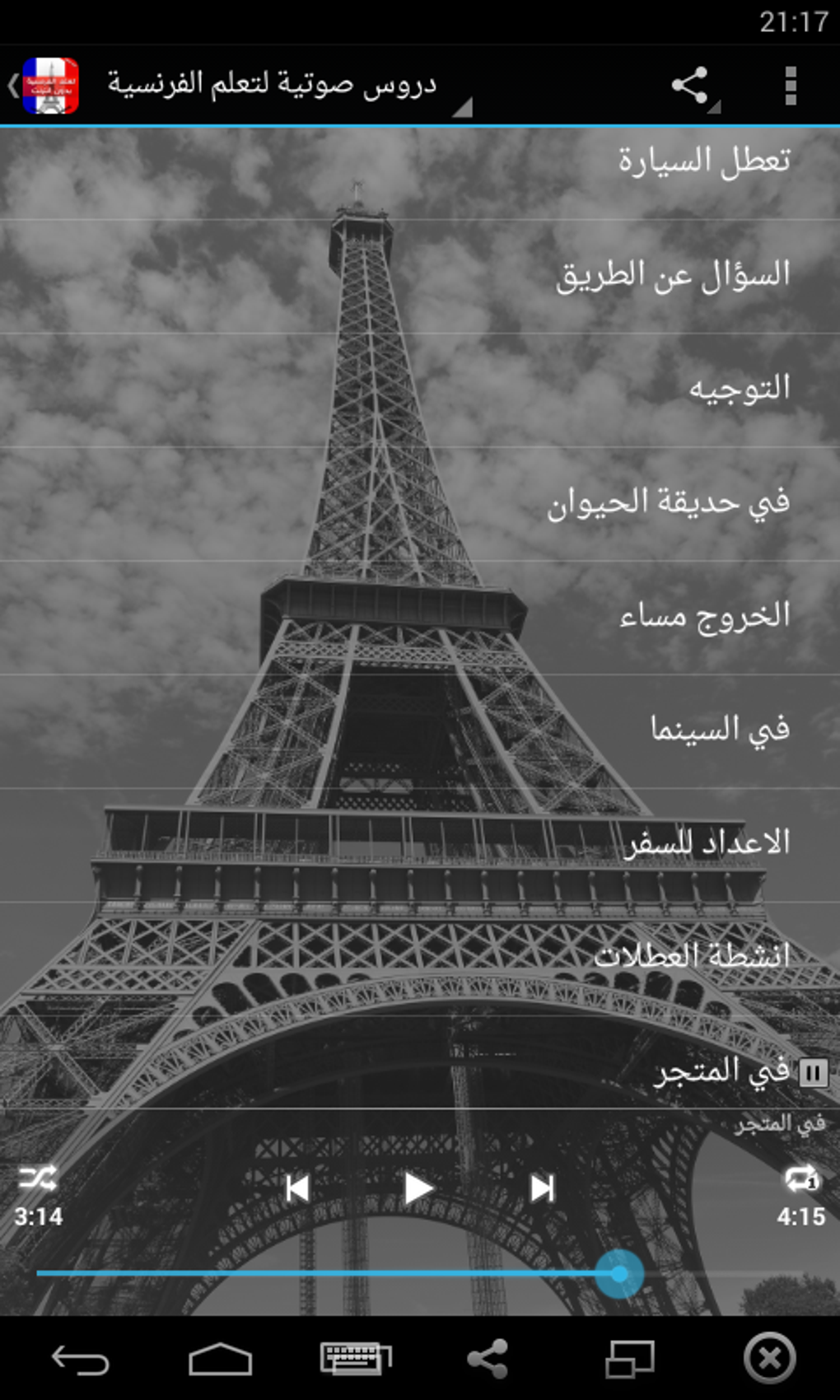
Task: Toggle repeat-one mode
Action: 801,1178
